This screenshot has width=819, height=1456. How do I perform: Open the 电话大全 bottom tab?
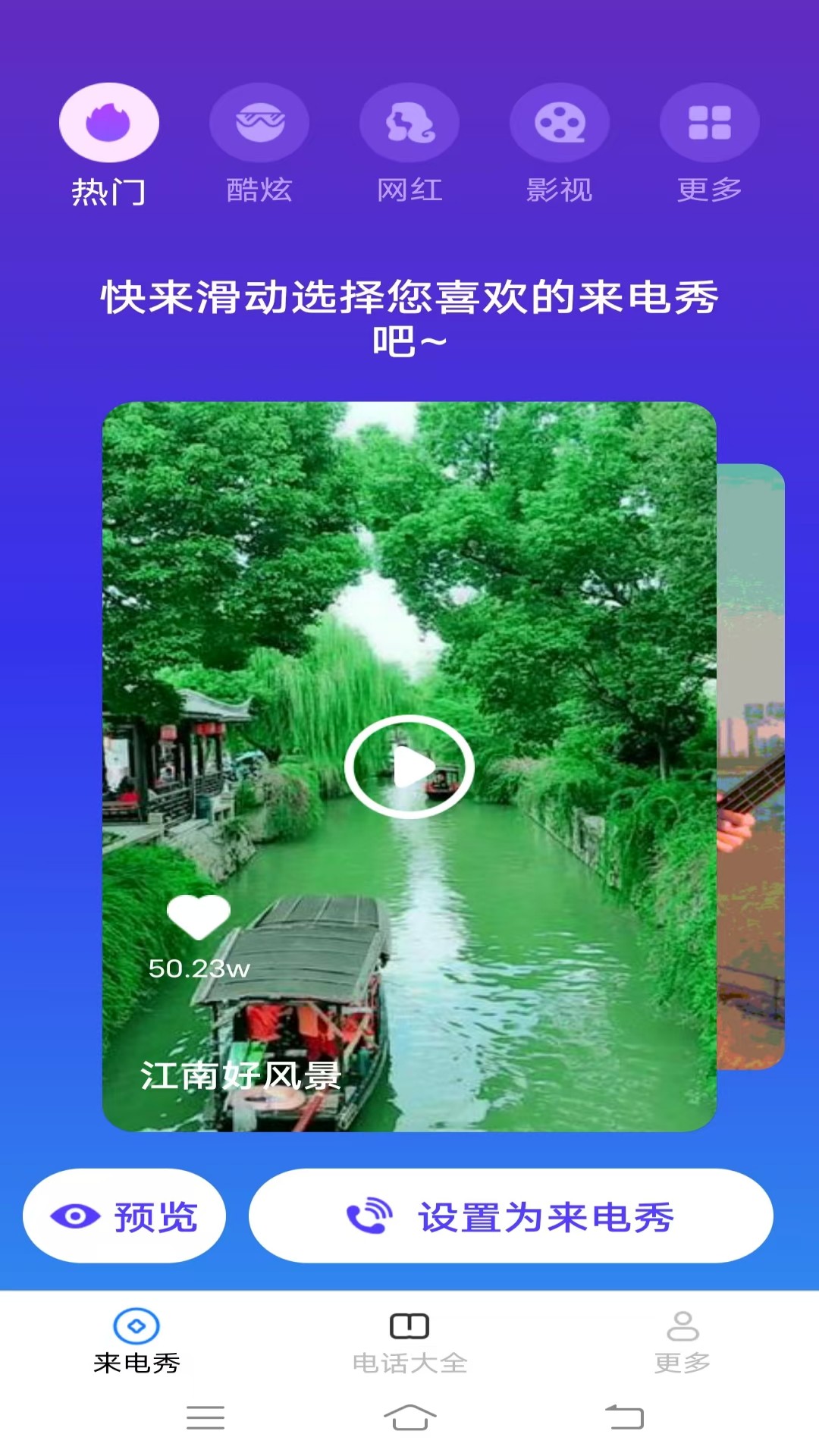pos(409,1341)
